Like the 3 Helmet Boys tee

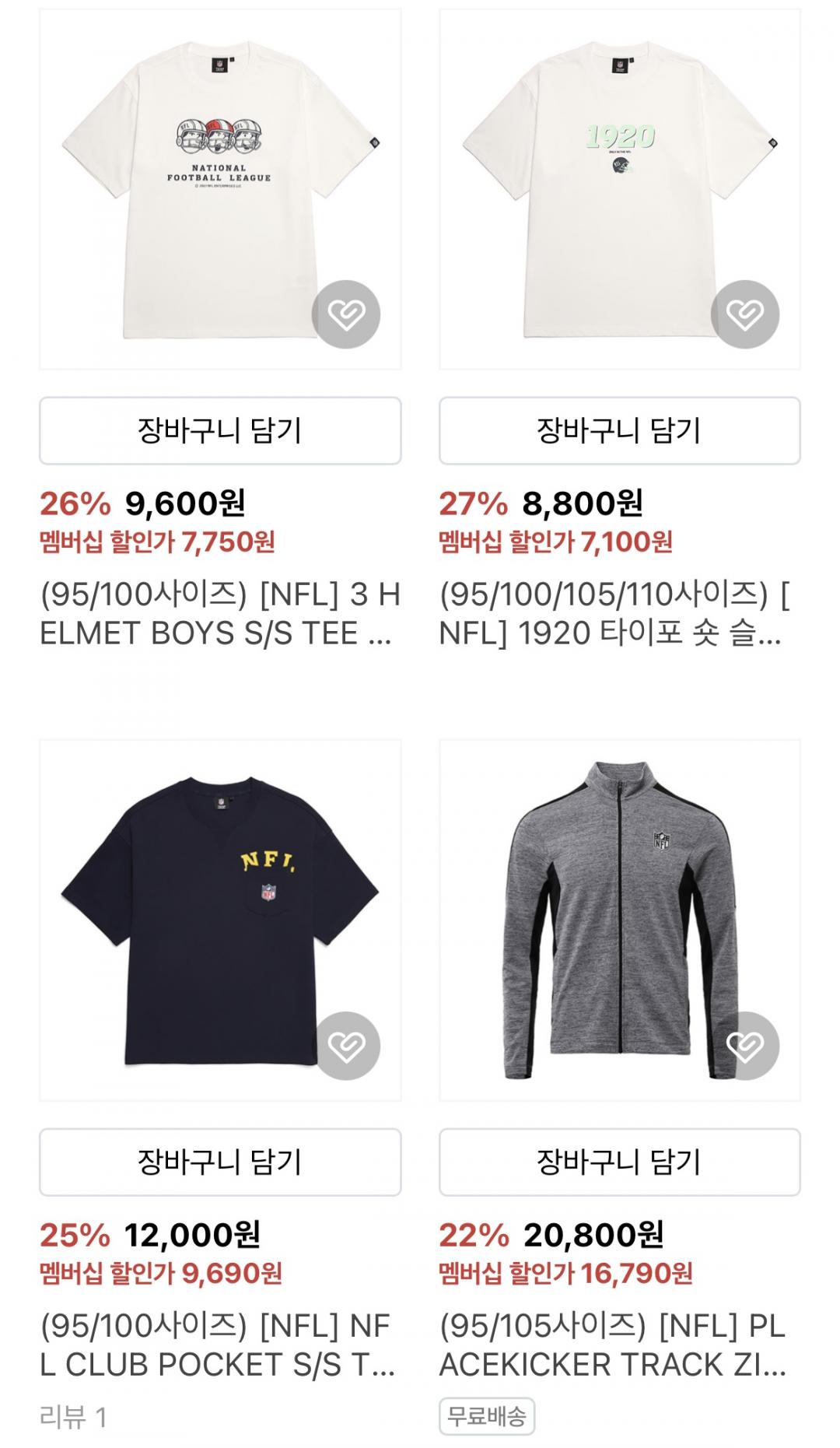tap(345, 314)
